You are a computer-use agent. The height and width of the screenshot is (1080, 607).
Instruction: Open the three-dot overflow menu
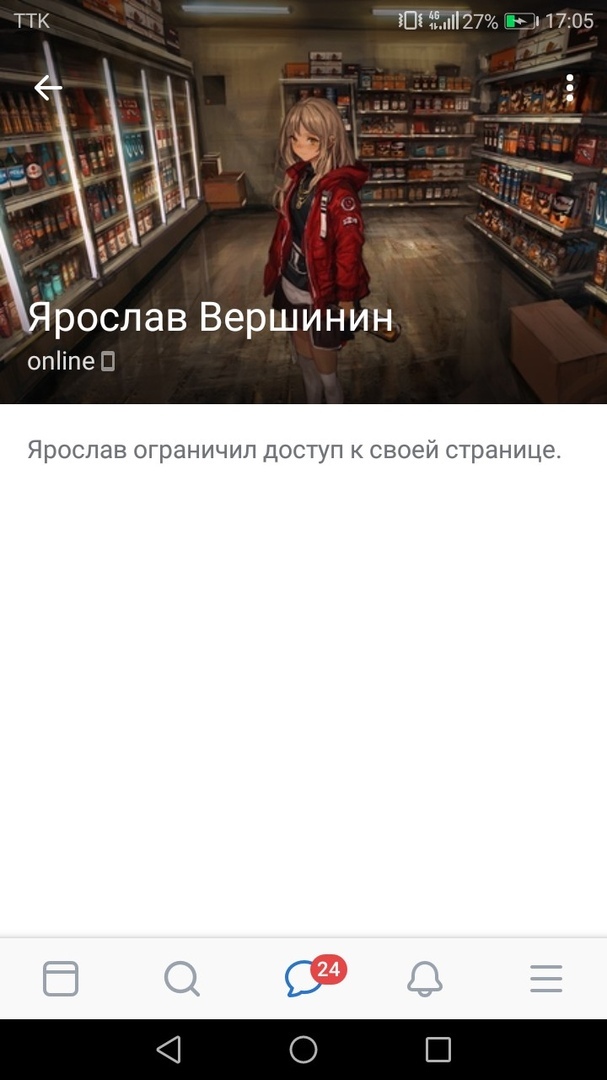click(569, 88)
